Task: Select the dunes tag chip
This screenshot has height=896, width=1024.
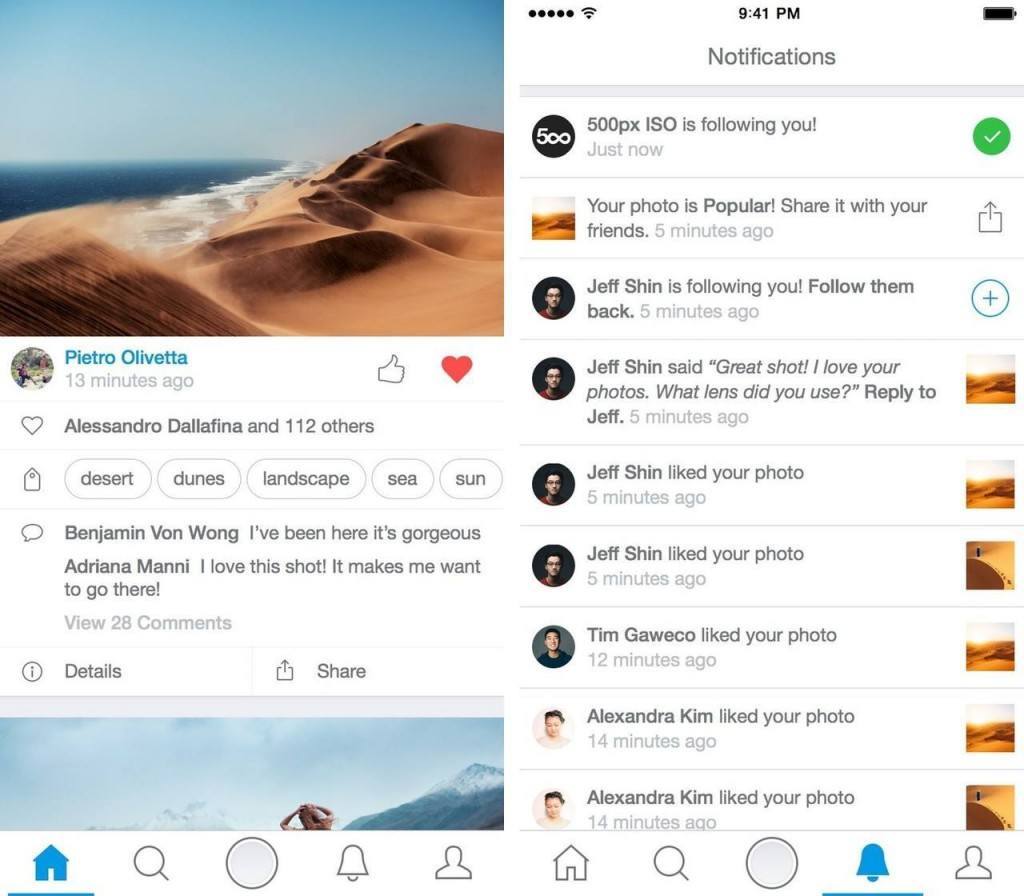Action: click(x=198, y=479)
